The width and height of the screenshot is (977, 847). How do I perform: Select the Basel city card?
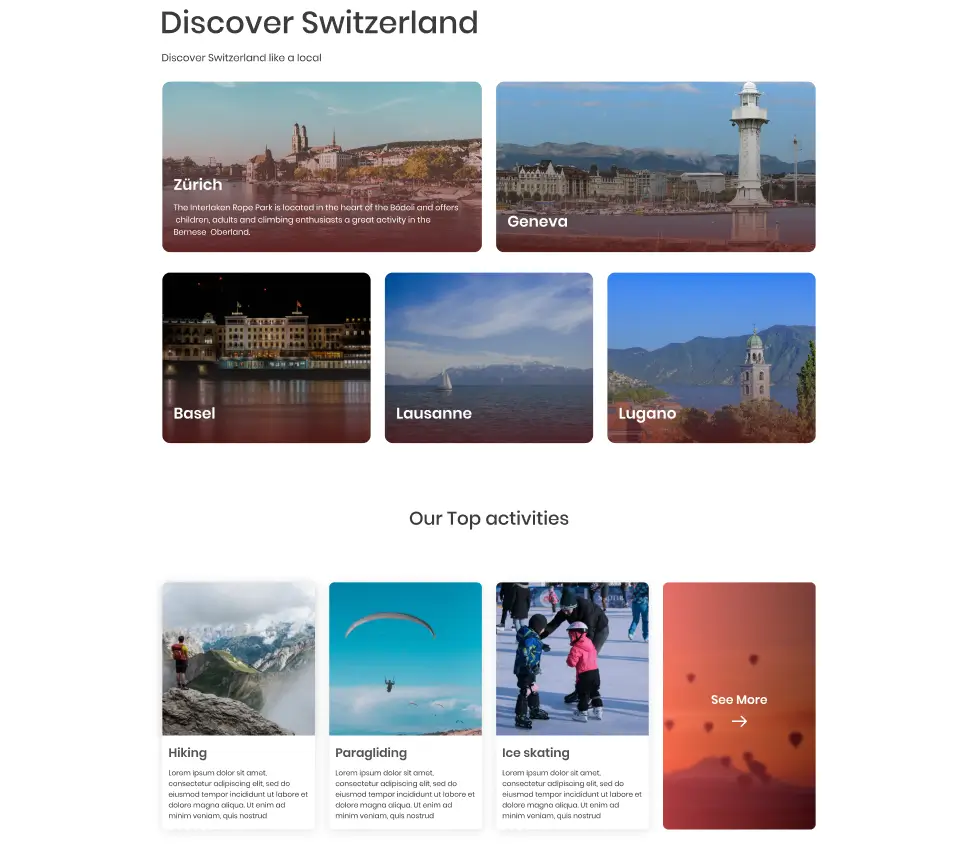266,357
